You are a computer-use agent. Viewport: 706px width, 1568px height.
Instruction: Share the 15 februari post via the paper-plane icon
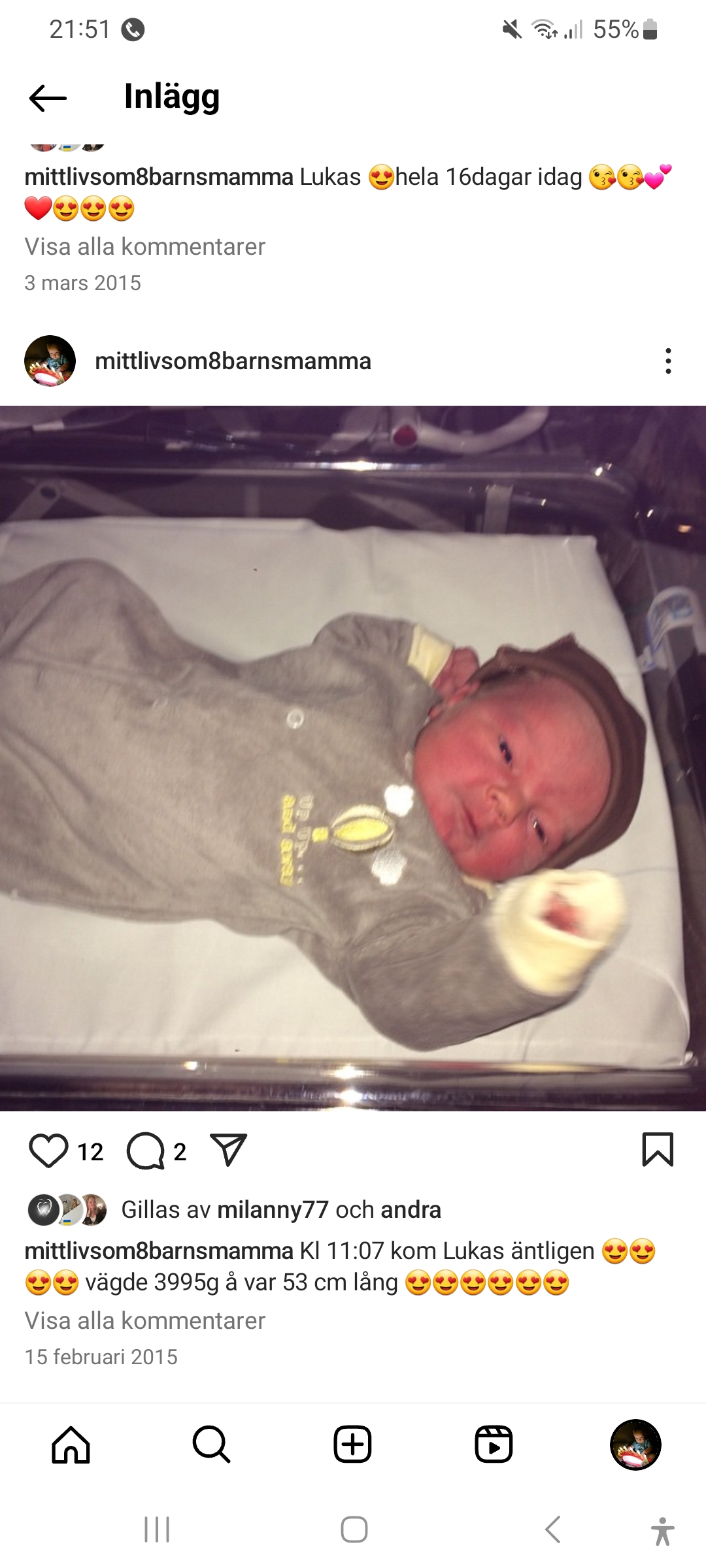point(228,1150)
